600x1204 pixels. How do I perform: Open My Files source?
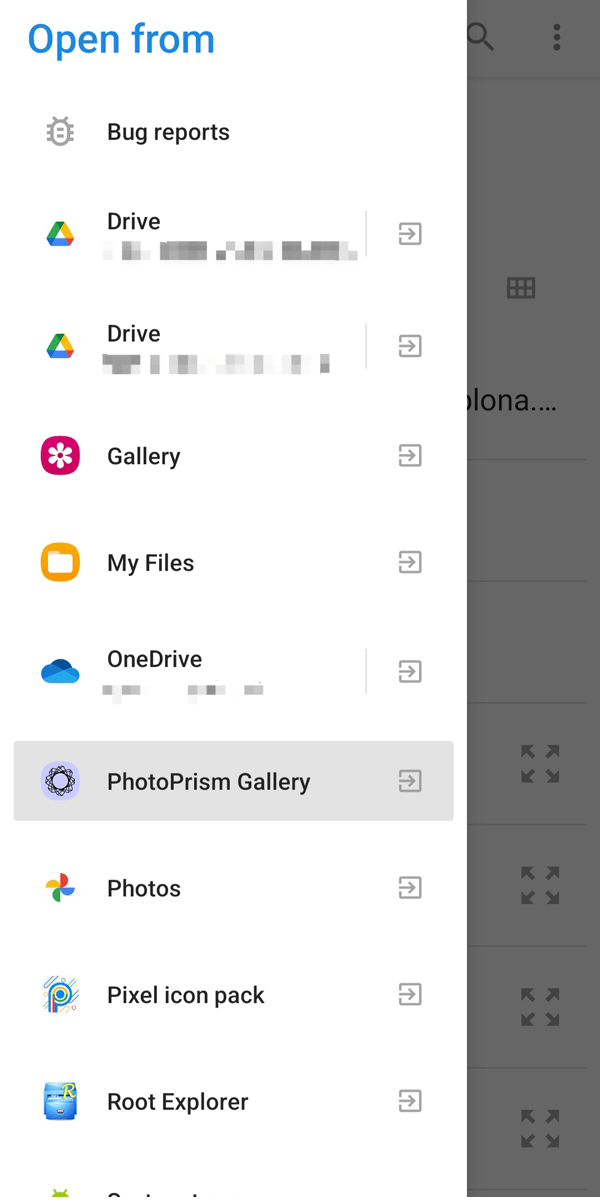point(150,563)
